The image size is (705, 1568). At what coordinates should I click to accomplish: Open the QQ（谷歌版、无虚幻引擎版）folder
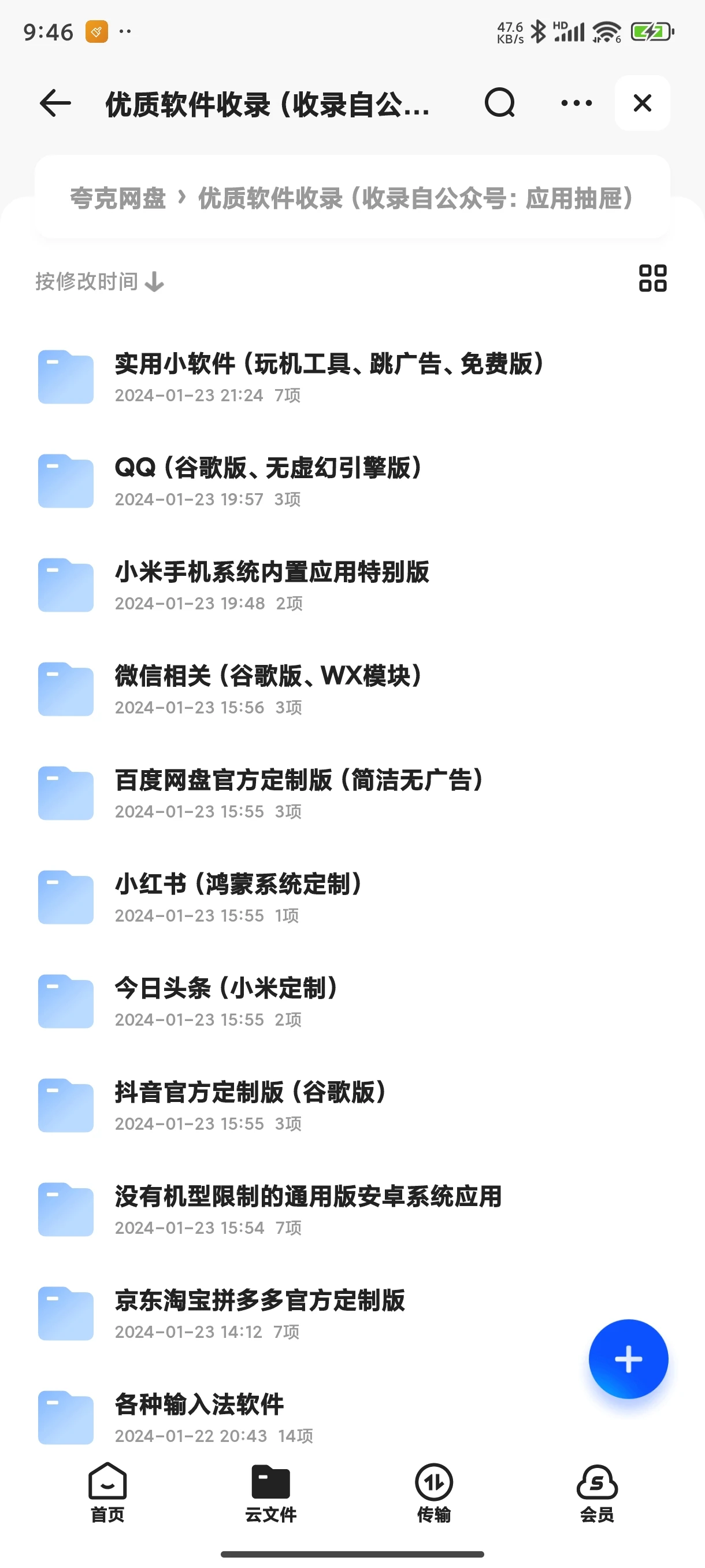[268, 481]
